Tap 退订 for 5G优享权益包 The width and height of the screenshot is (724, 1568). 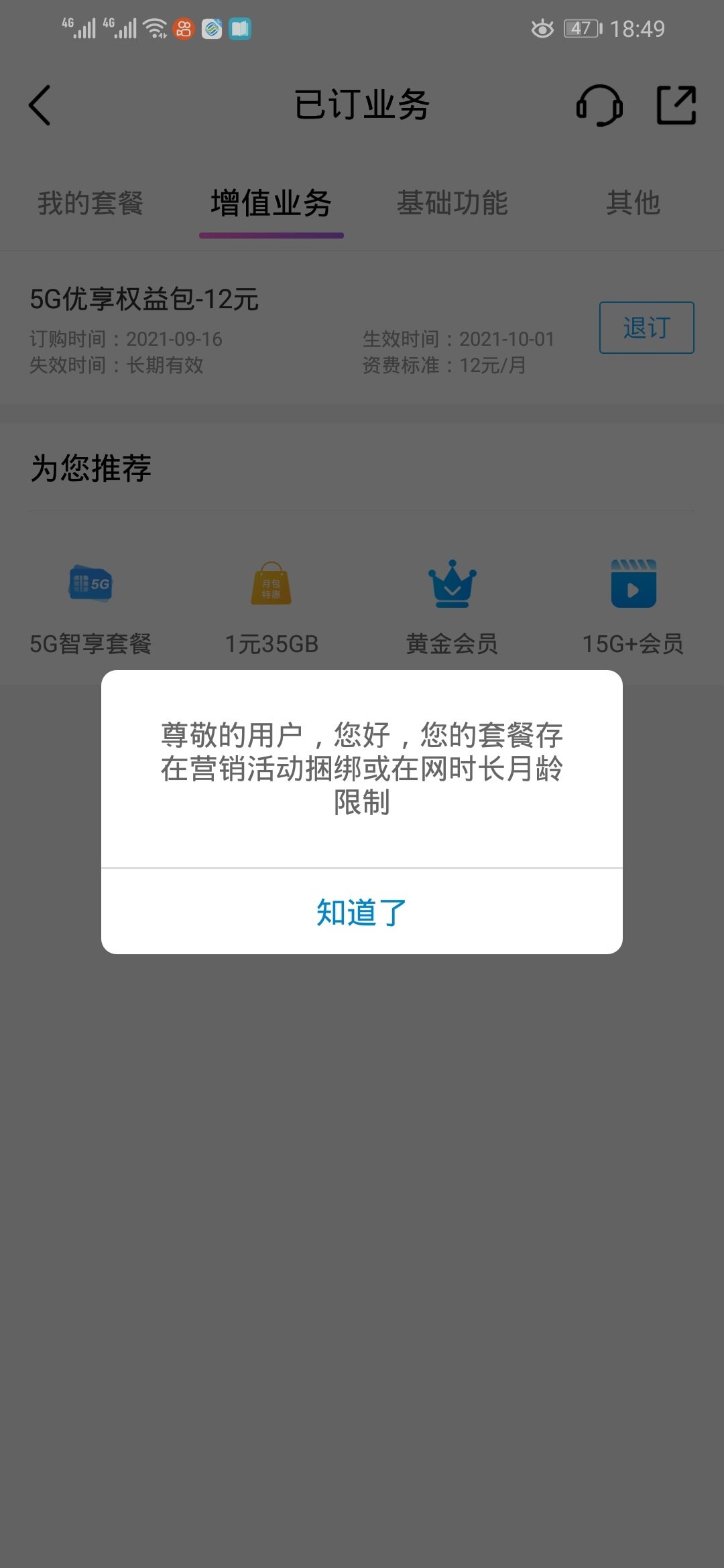point(646,328)
